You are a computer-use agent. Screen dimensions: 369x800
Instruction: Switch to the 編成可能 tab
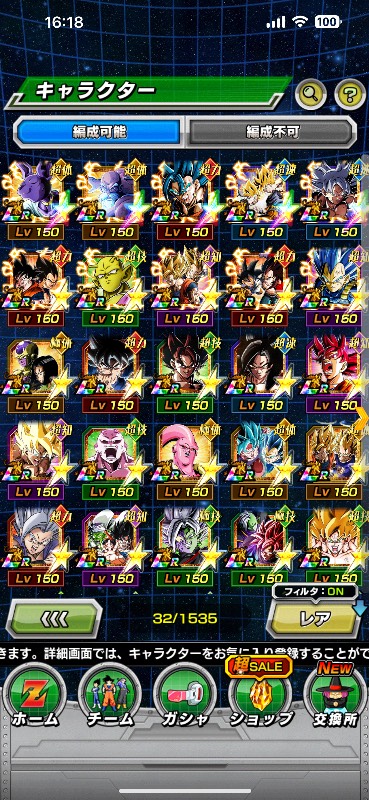97,132
